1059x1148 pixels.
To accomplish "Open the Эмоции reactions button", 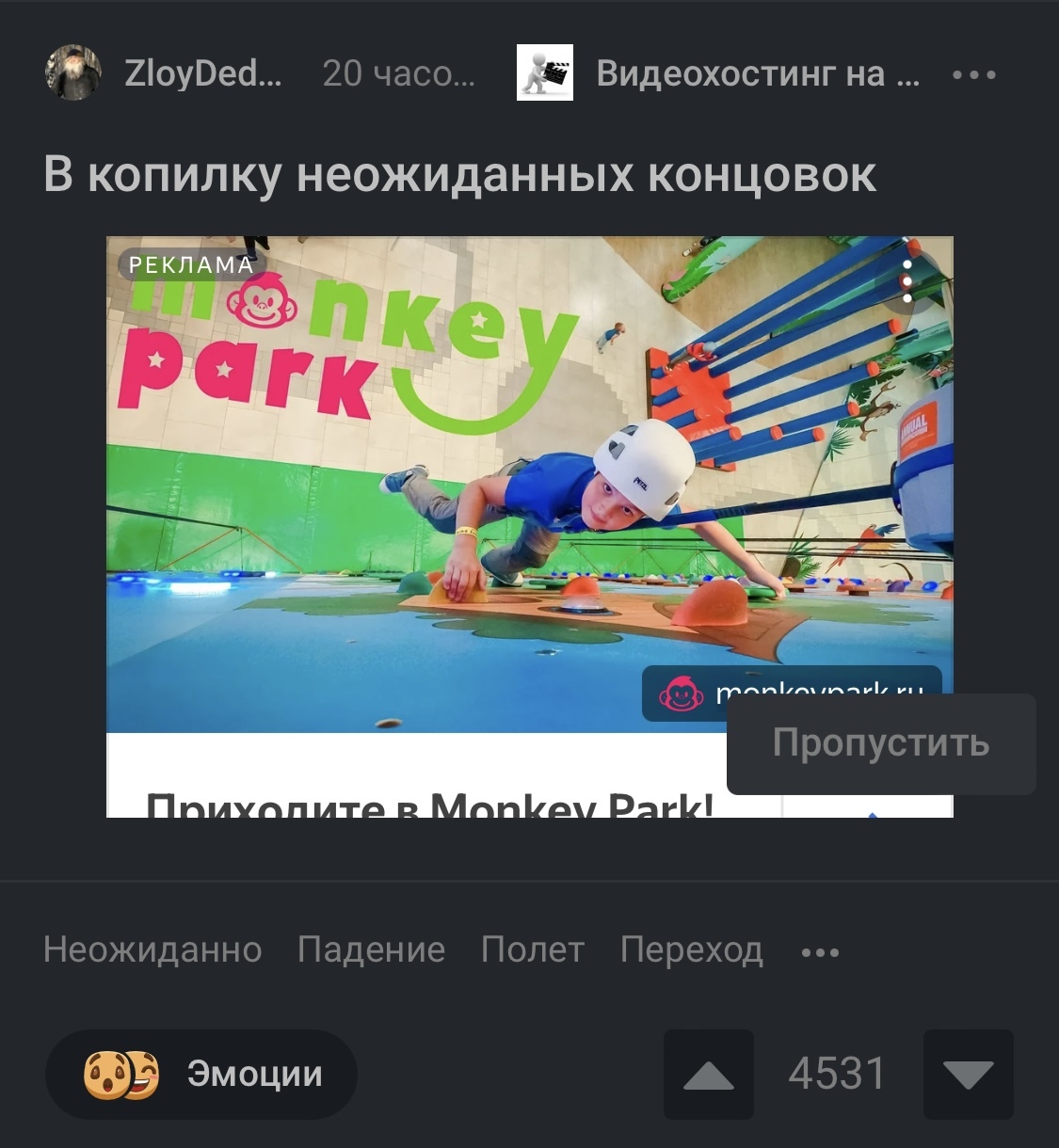I will (201, 1074).
